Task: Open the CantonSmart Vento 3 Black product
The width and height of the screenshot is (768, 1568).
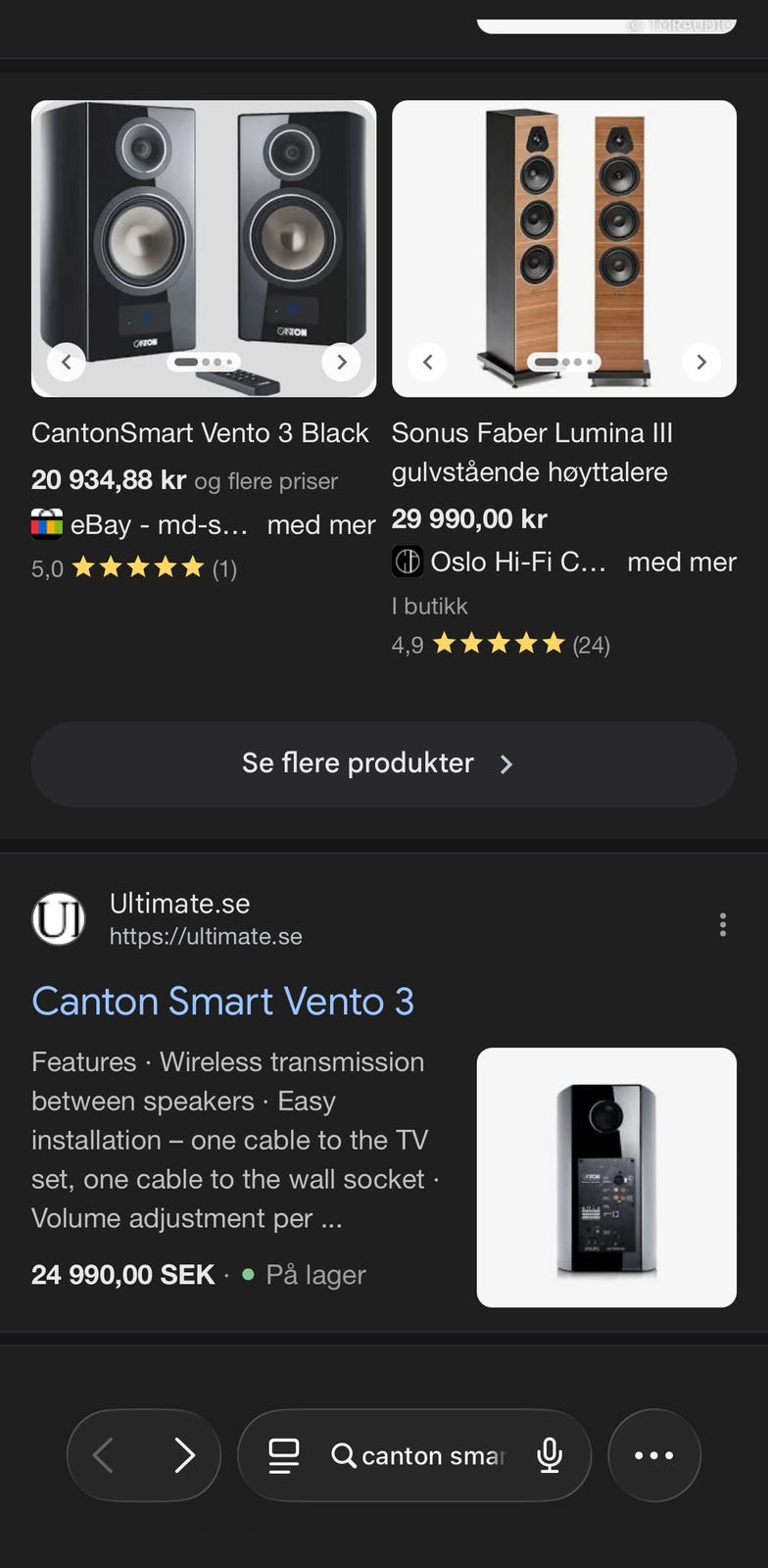Action: coord(200,433)
